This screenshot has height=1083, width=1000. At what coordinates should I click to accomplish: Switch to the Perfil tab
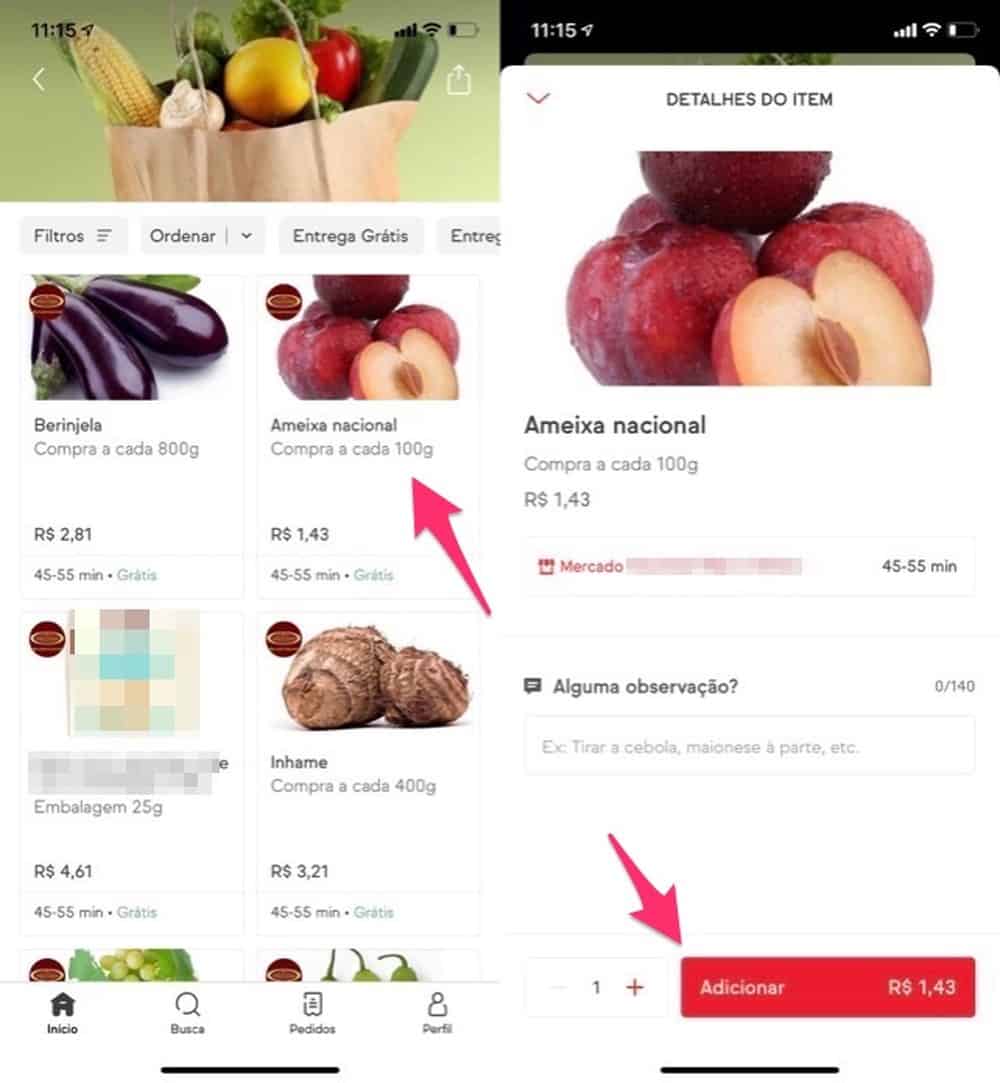[437, 1012]
